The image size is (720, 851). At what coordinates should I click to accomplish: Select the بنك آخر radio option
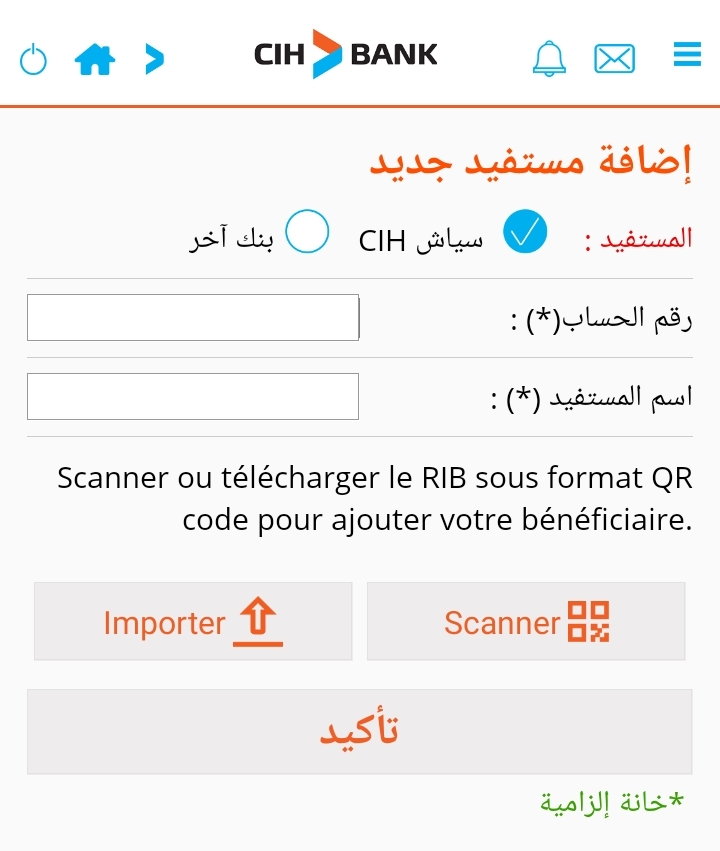click(307, 232)
